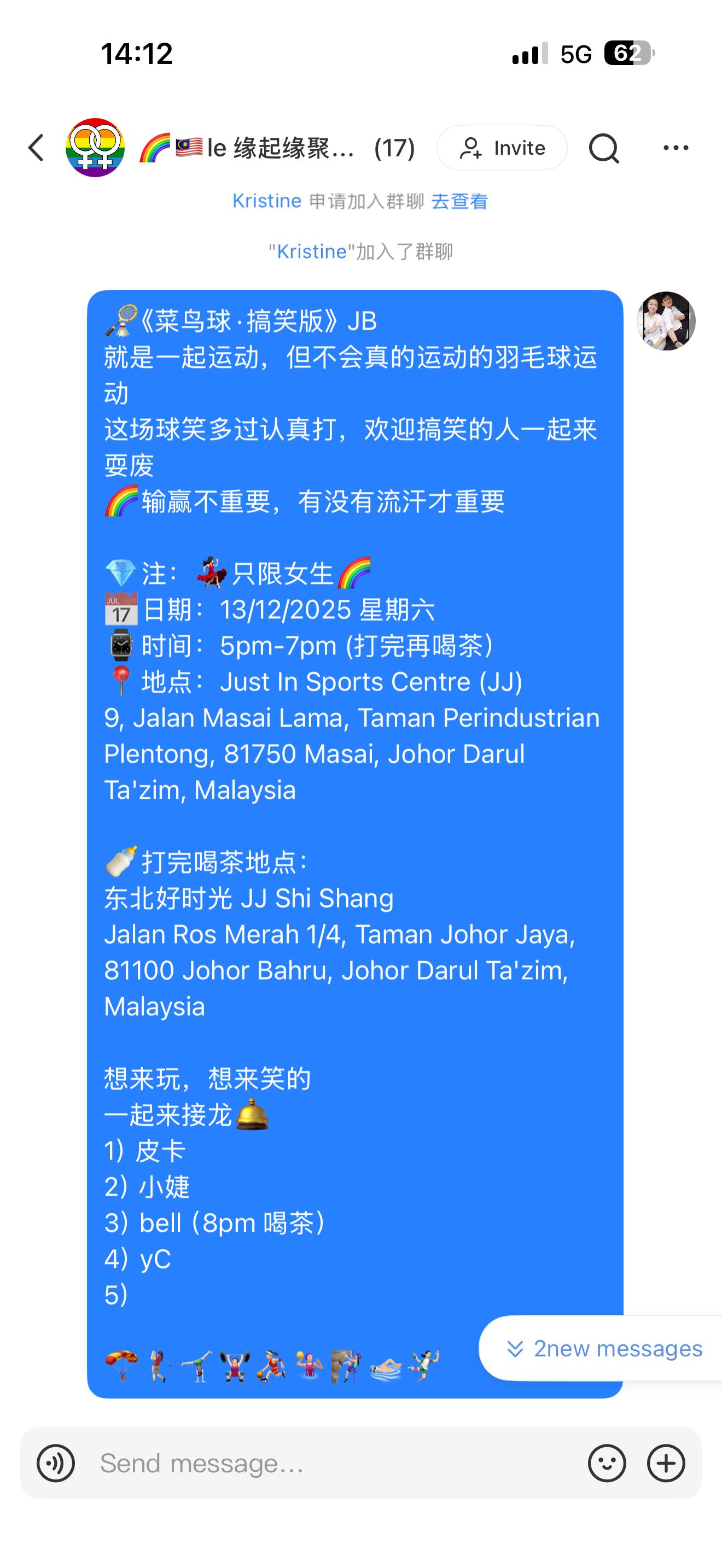Search within this chat
722x1568 pixels.
coord(604,148)
